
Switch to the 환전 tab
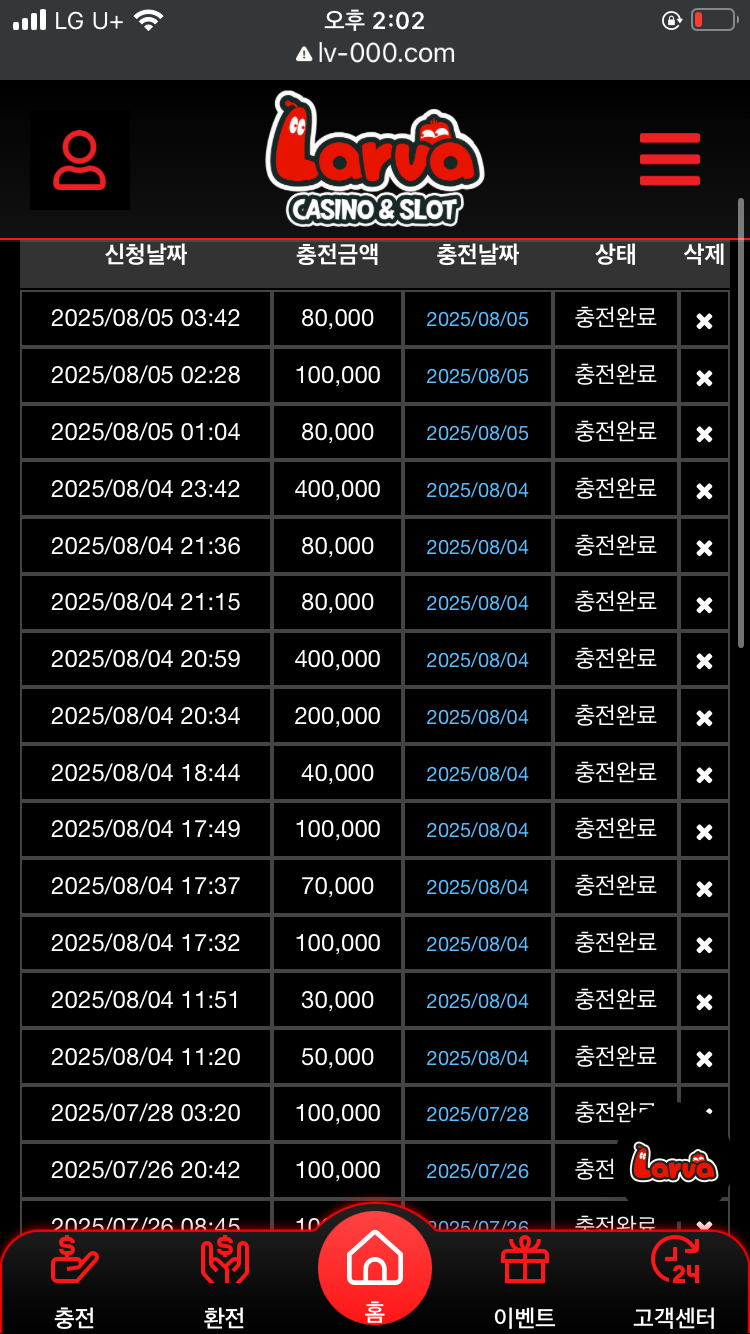click(224, 1280)
